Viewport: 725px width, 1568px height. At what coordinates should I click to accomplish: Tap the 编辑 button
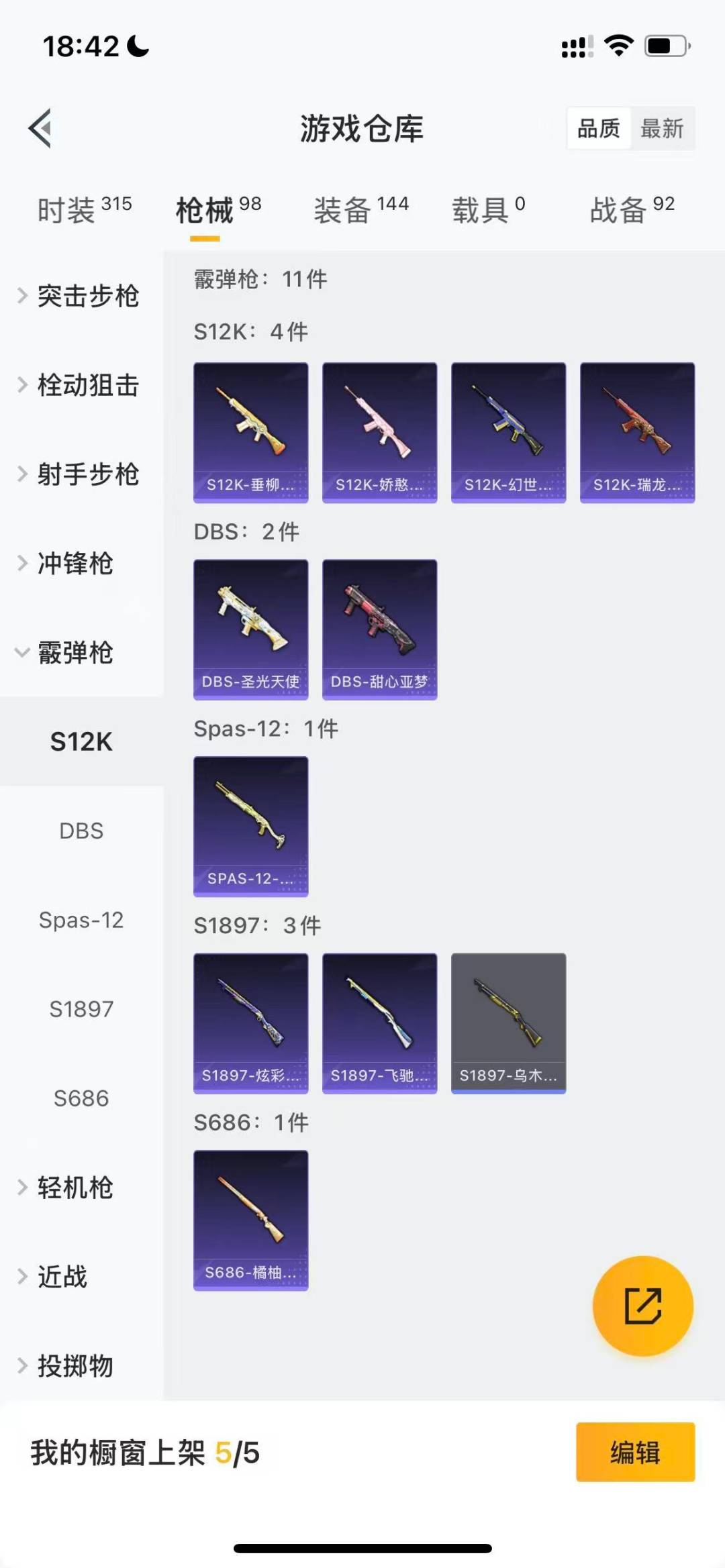(635, 1453)
